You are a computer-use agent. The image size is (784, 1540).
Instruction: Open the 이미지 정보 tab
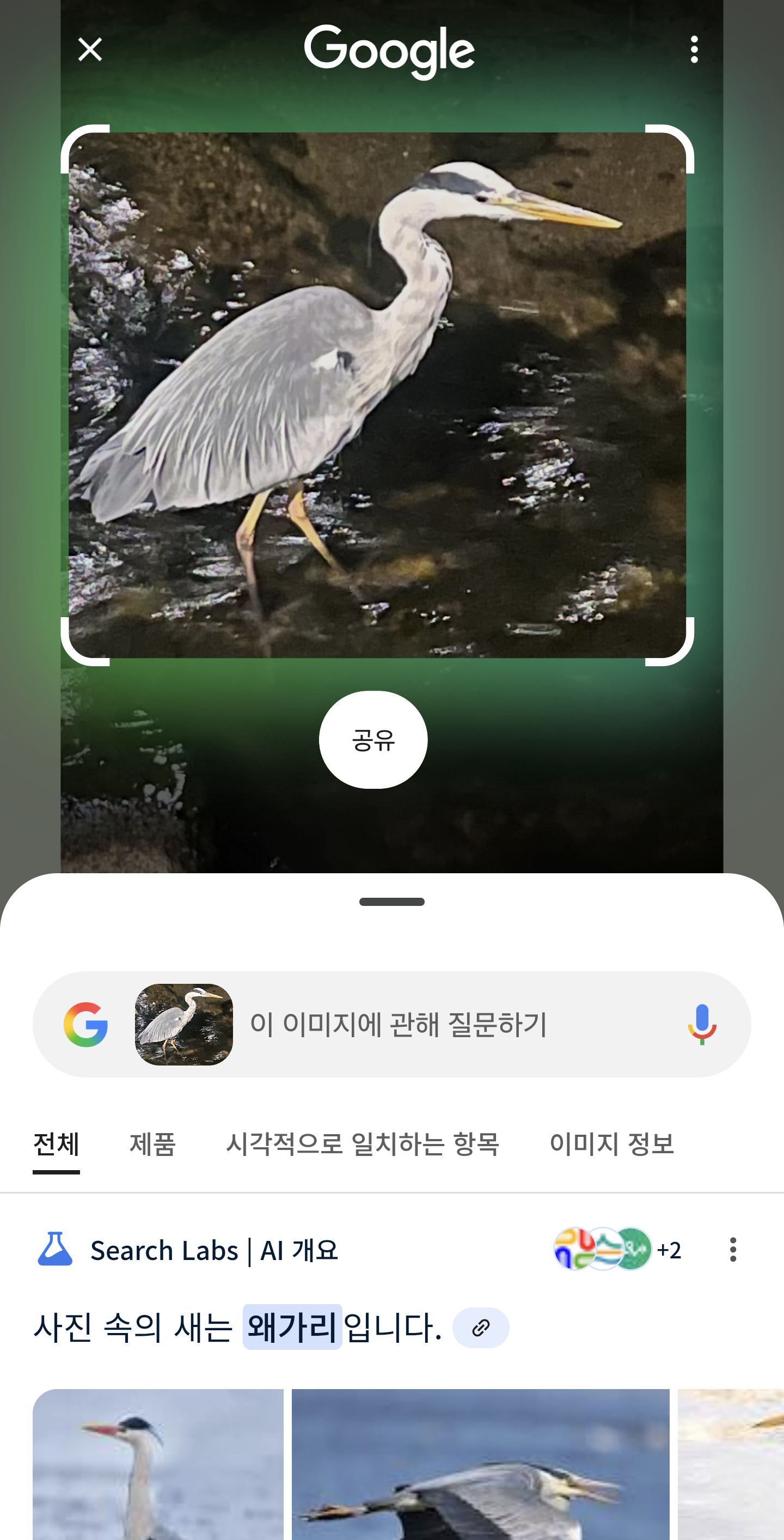pos(611,1144)
